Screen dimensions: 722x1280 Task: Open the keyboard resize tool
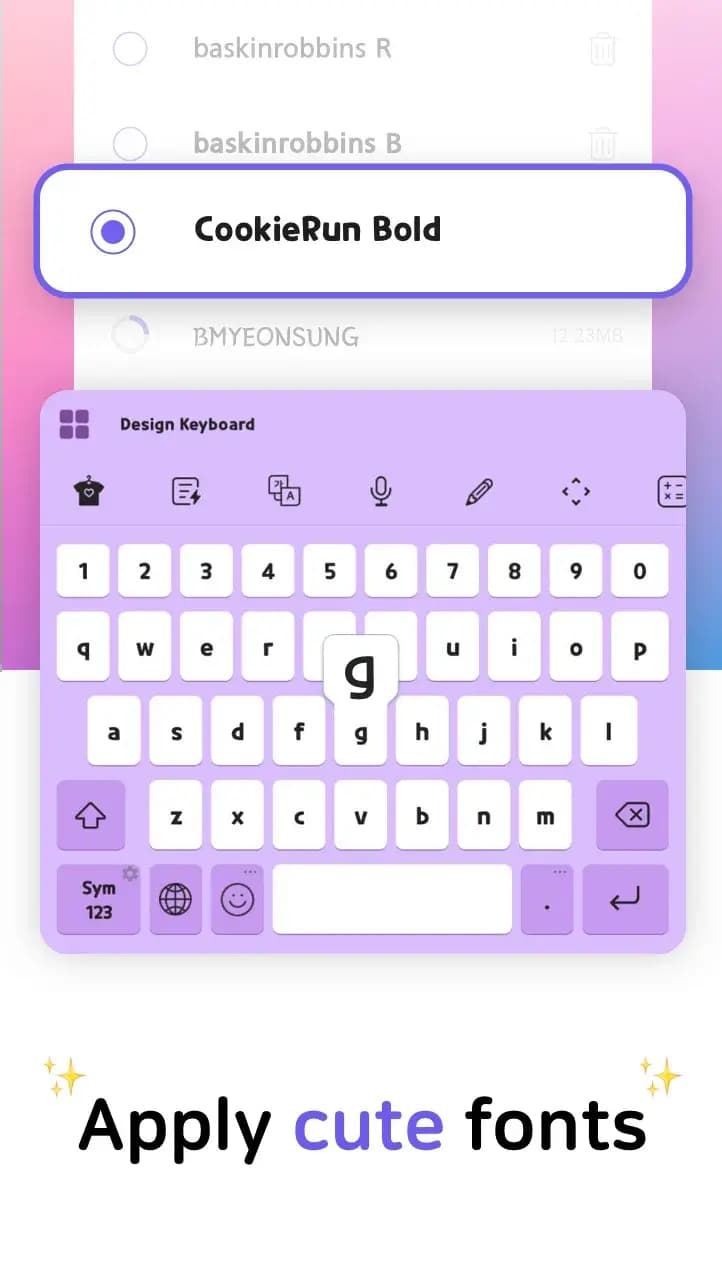pos(576,491)
